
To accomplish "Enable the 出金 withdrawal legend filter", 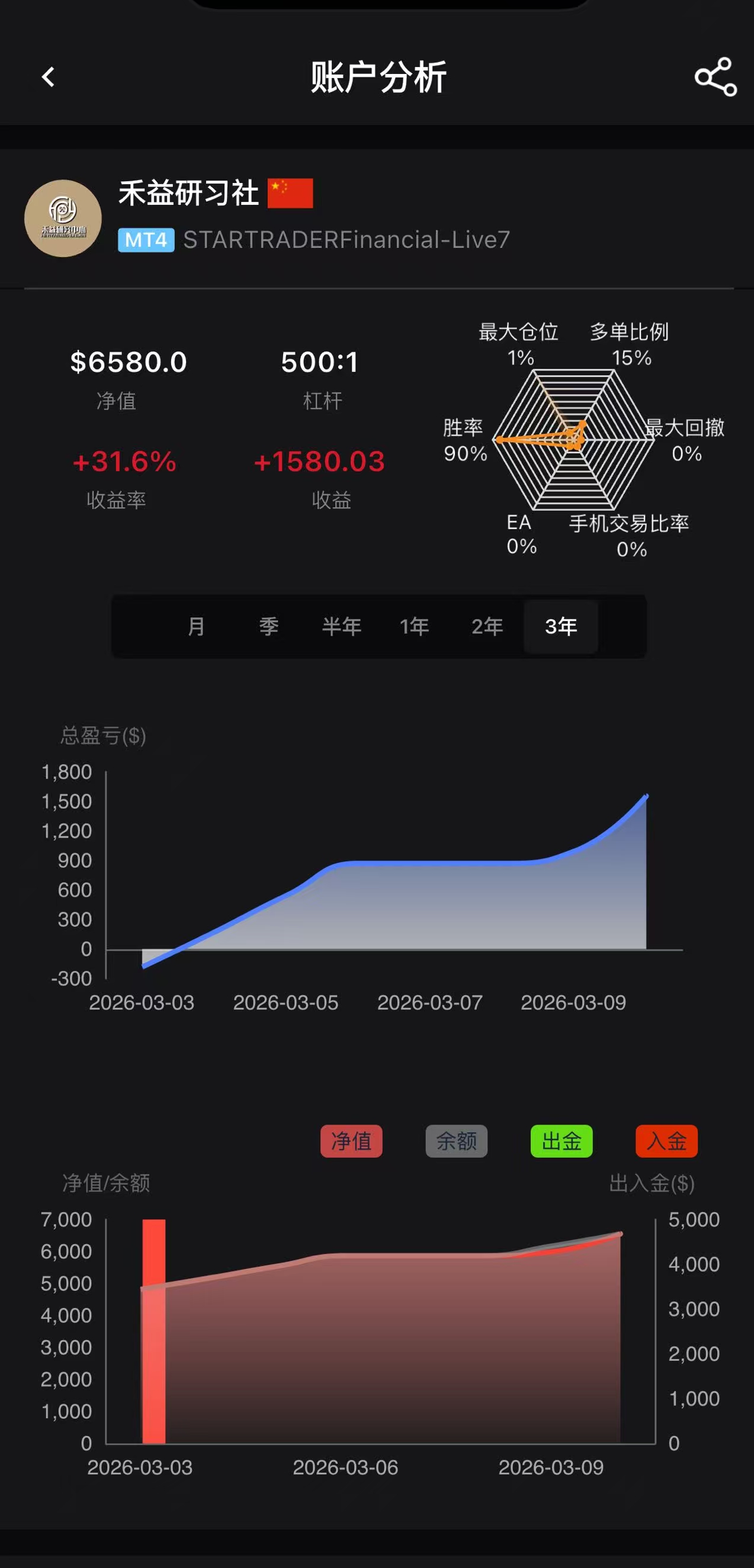I will coord(562,1141).
